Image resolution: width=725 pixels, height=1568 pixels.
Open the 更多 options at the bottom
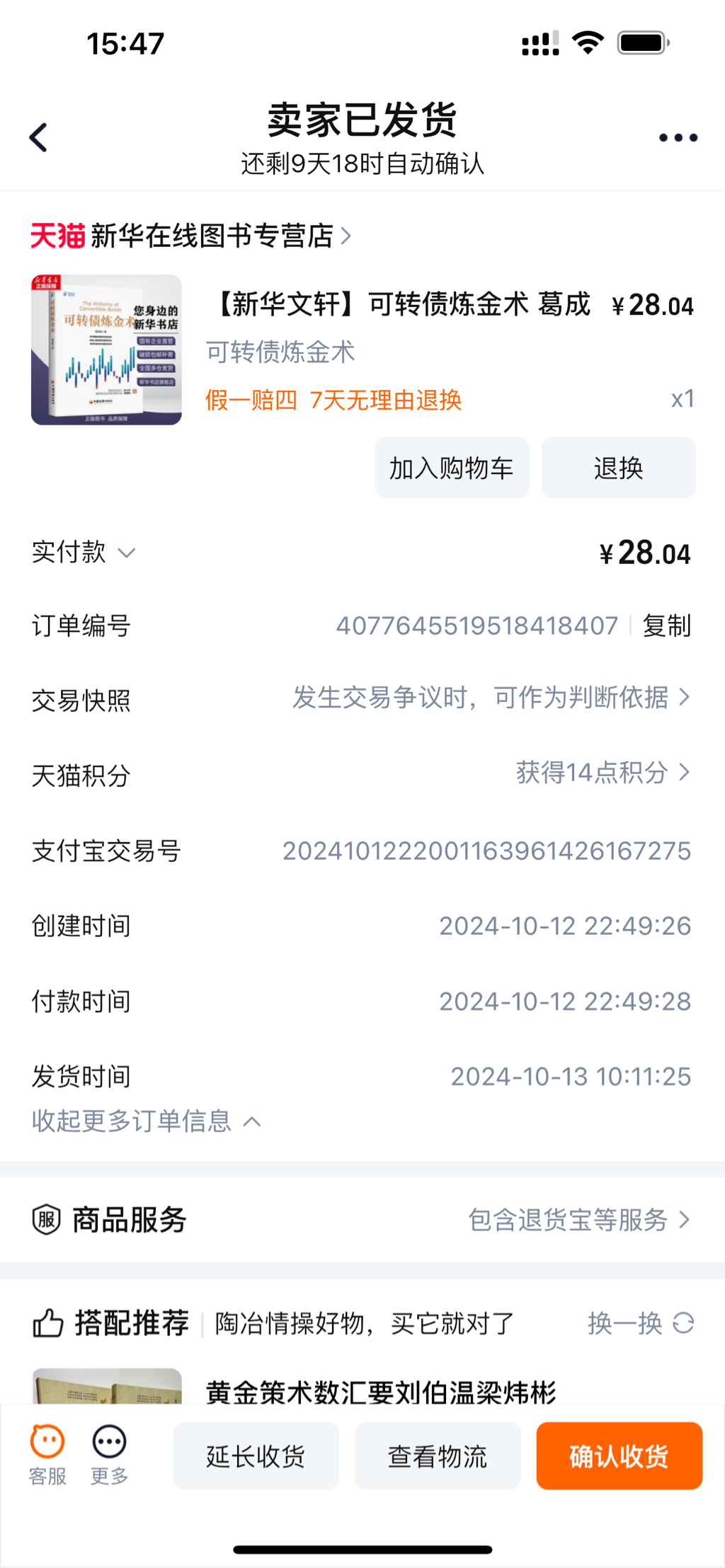tap(109, 1455)
